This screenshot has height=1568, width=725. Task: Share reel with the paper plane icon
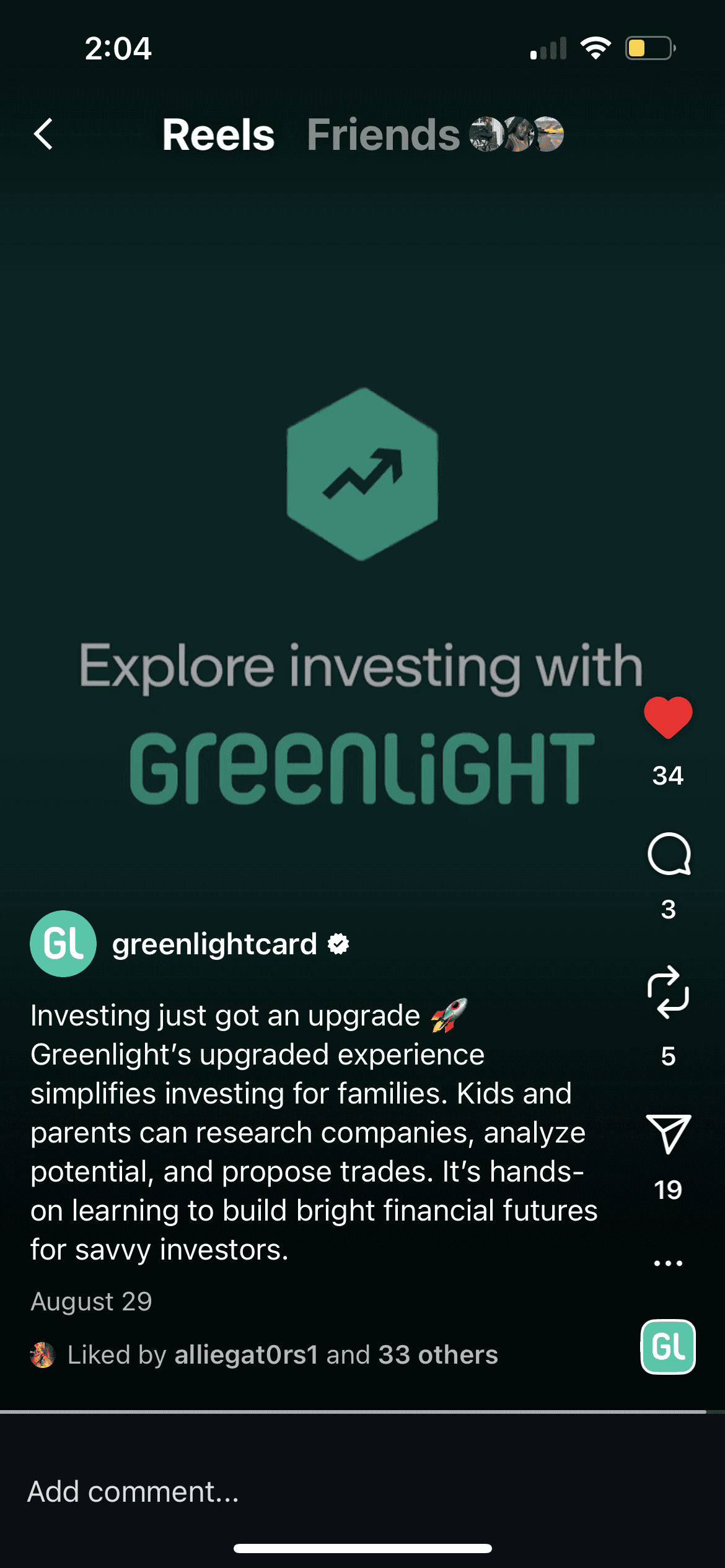pyautogui.click(x=668, y=1133)
